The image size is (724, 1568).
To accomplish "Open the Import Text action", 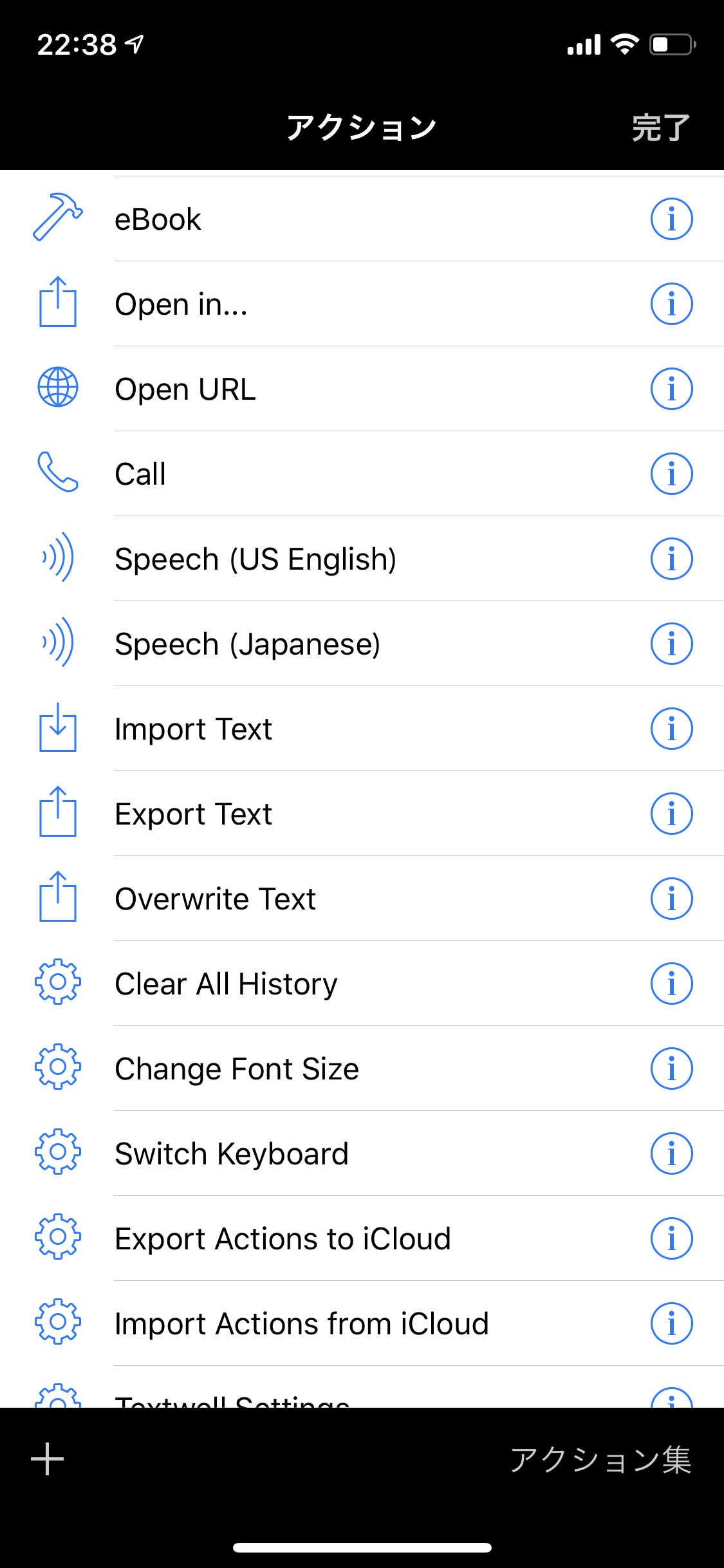I will (193, 729).
